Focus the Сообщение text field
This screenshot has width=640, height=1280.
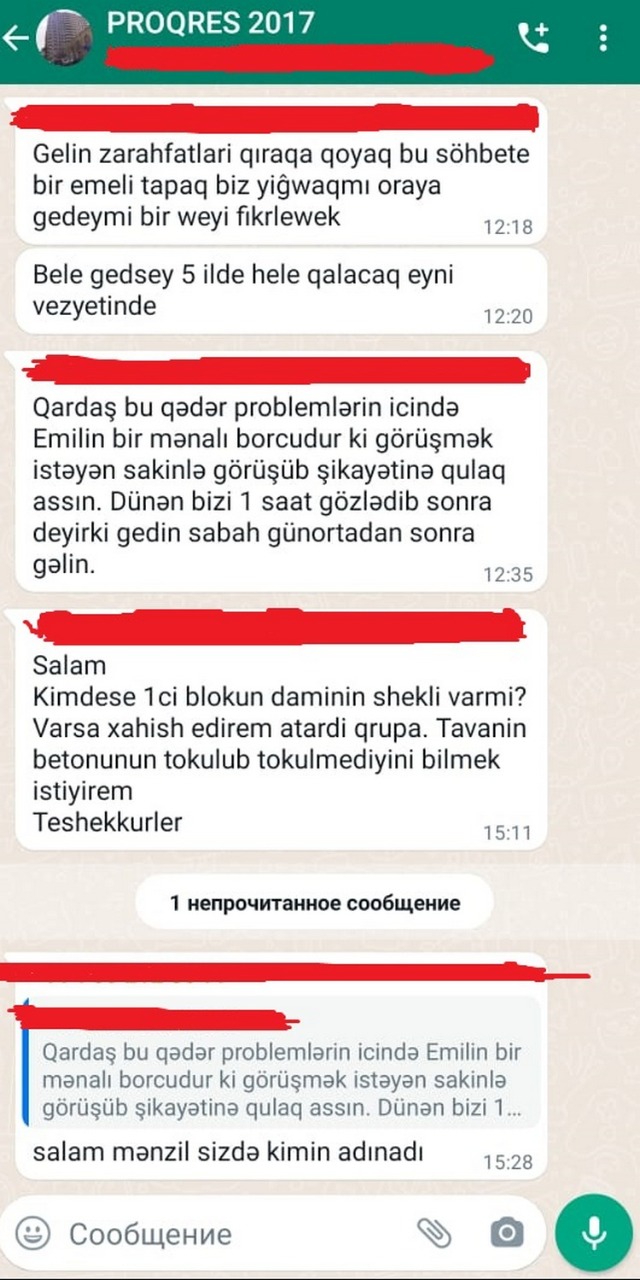pyautogui.click(x=230, y=1233)
